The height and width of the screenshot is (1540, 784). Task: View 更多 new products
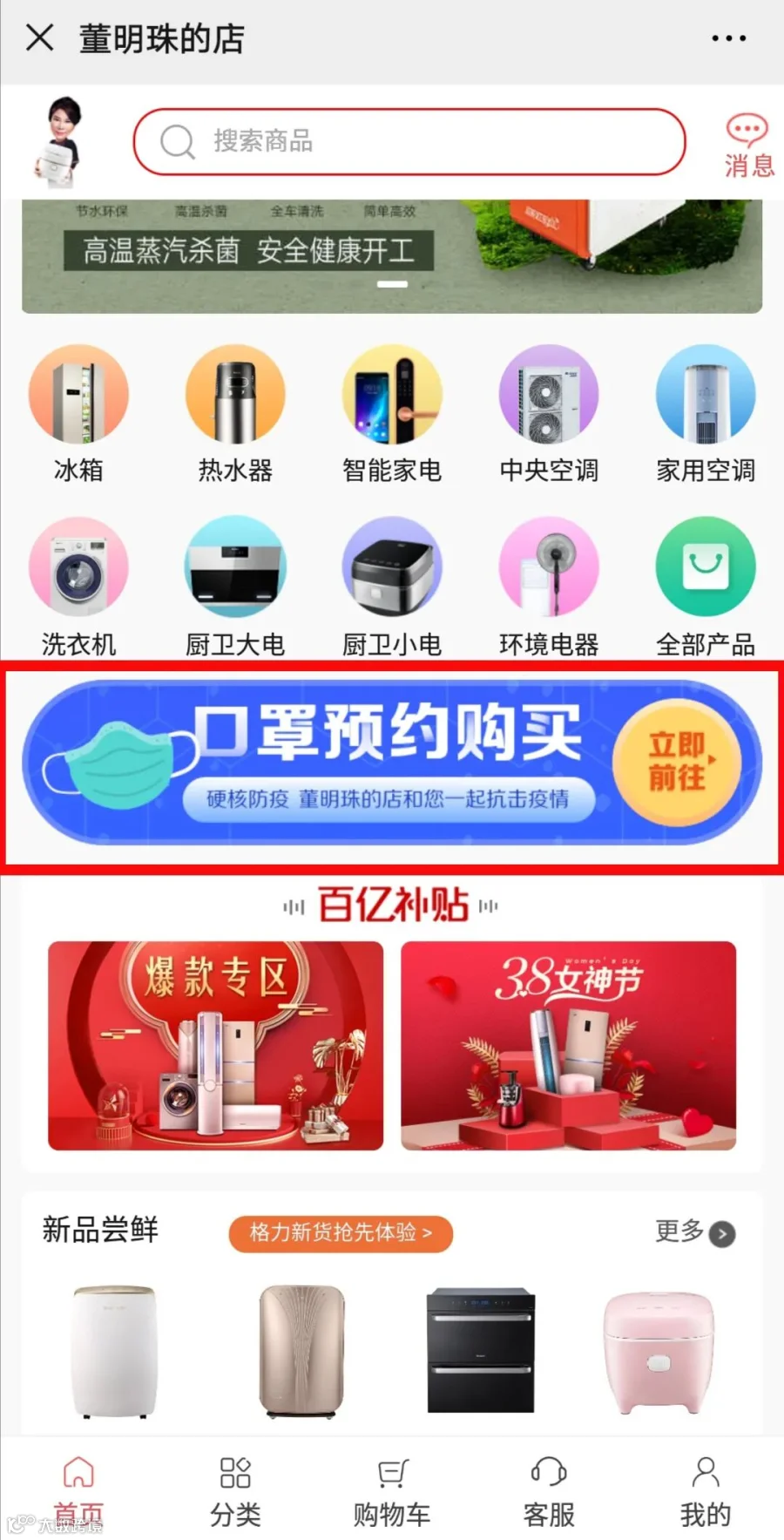tap(695, 1232)
